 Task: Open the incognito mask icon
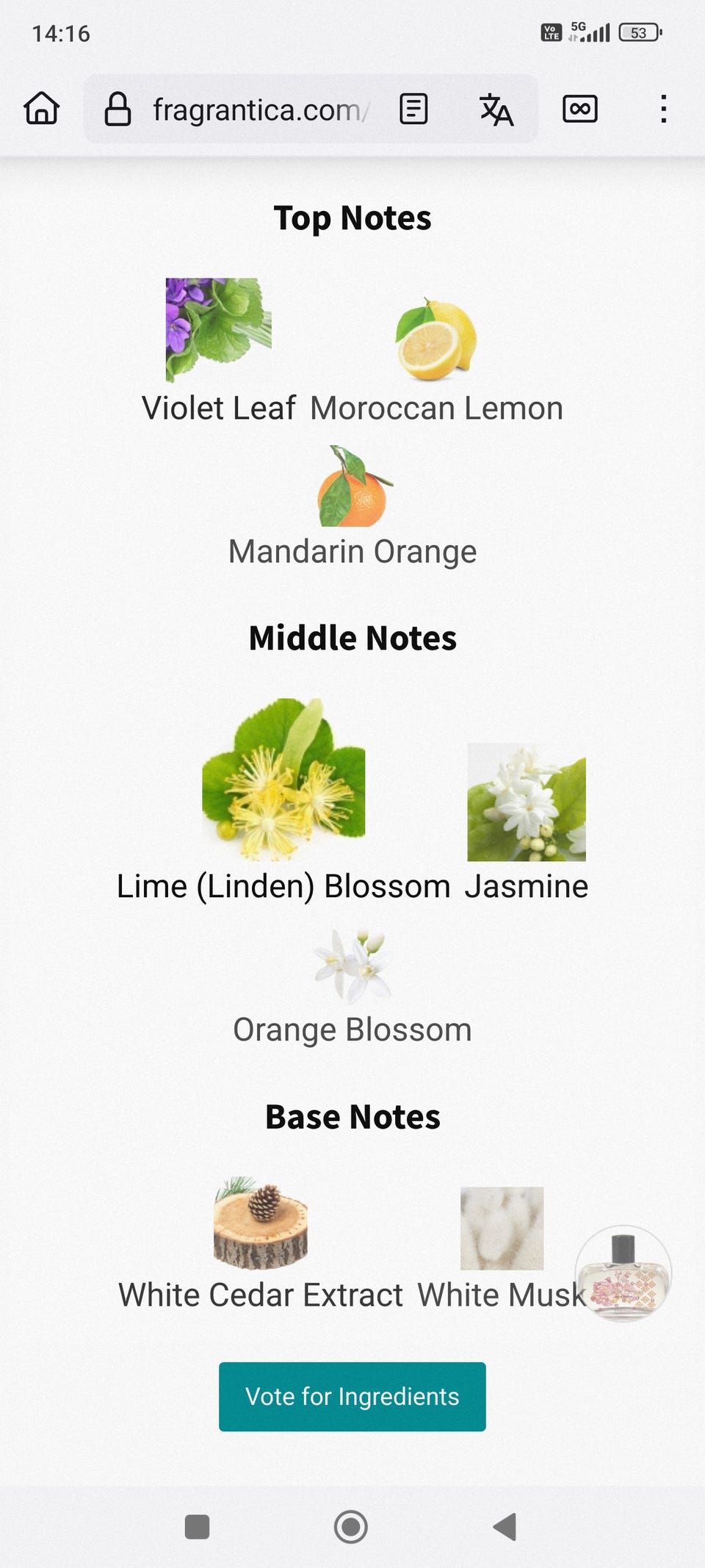coord(580,109)
